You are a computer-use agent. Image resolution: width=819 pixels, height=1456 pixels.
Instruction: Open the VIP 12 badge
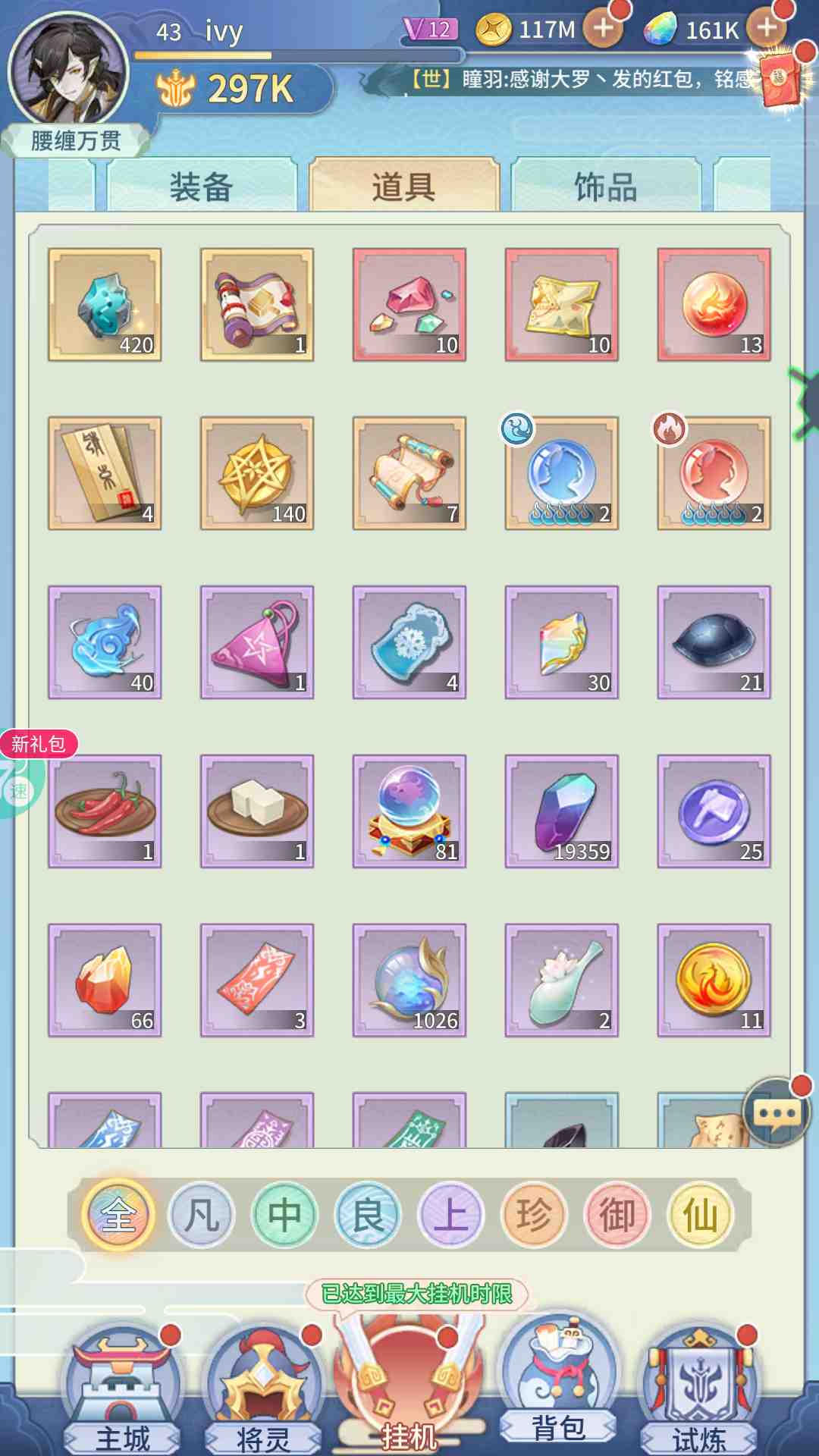click(x=430, y=30)
